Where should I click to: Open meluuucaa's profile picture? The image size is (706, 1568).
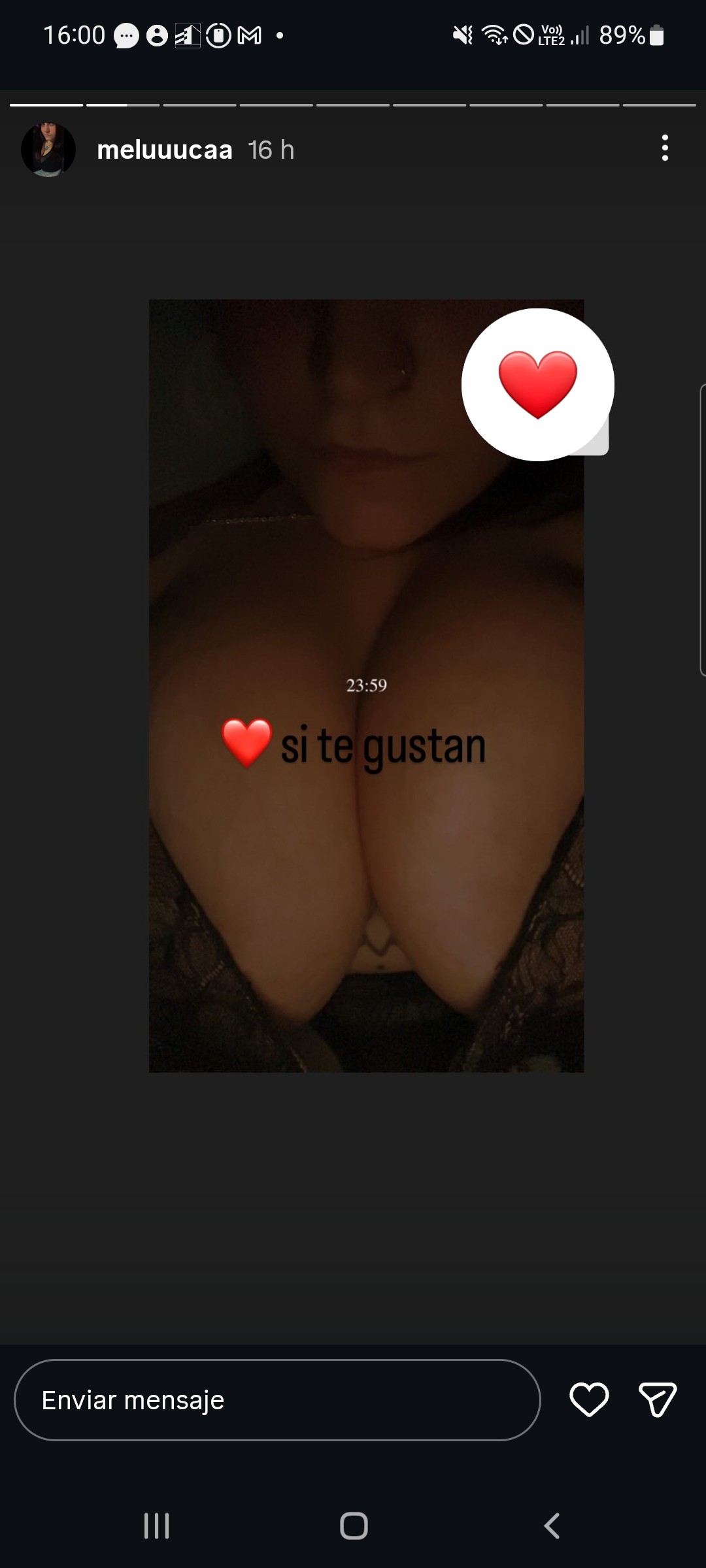pyautogui.click(x=48, y=150)
